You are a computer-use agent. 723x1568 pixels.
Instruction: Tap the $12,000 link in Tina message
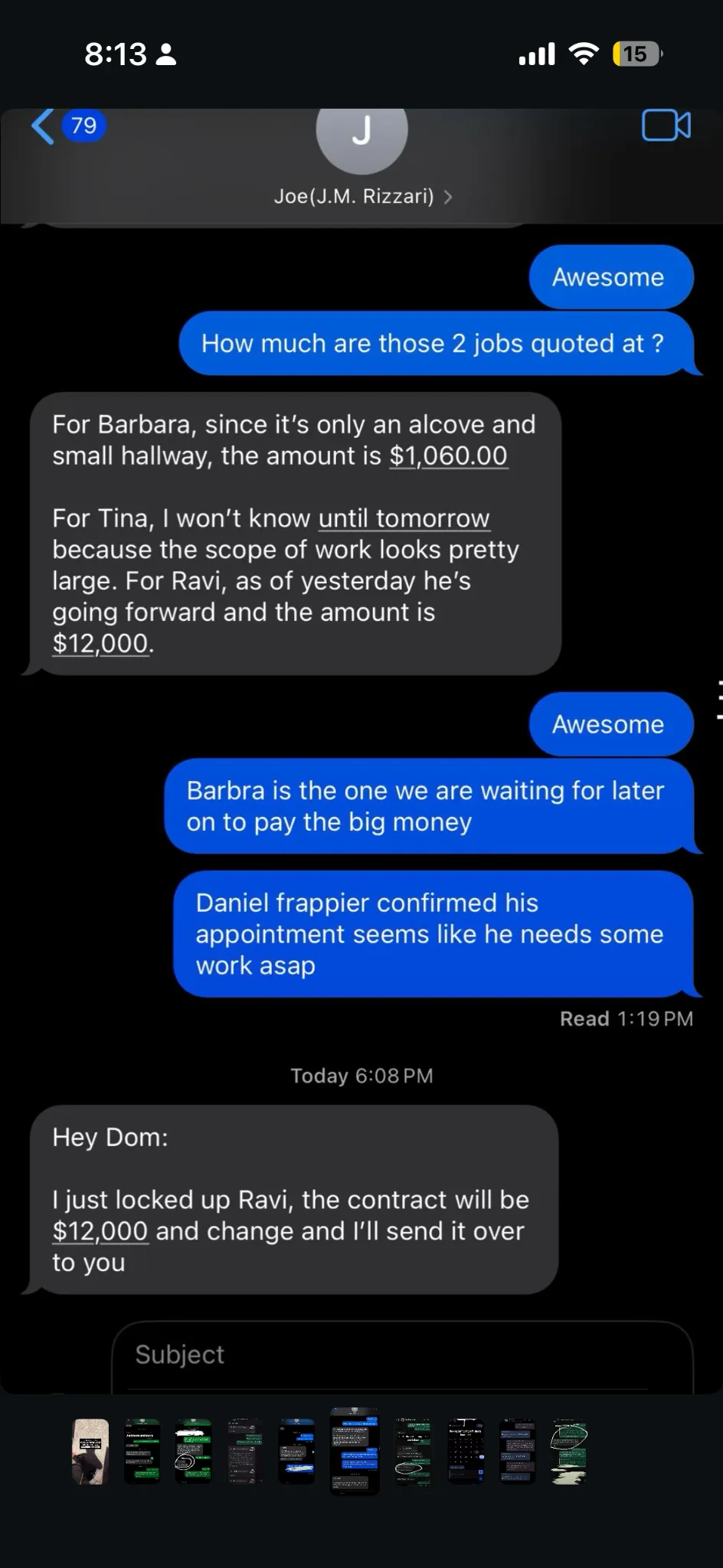(100, 644)
